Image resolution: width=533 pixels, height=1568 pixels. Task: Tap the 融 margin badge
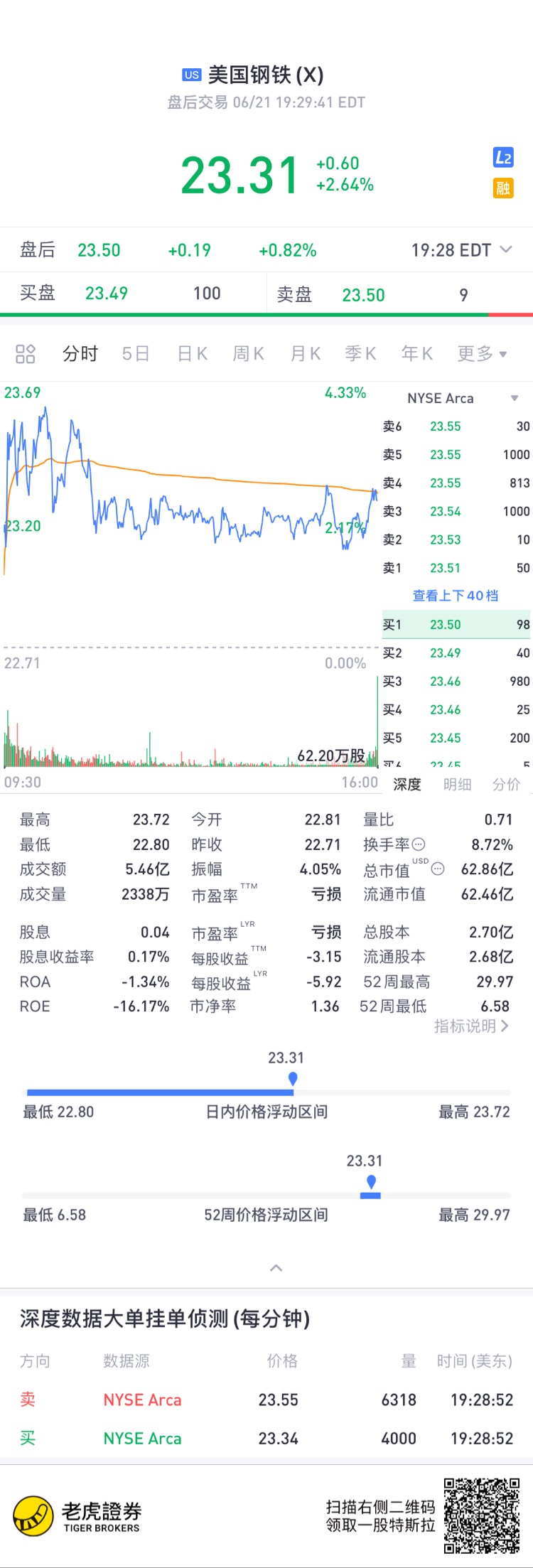point(503,188)
